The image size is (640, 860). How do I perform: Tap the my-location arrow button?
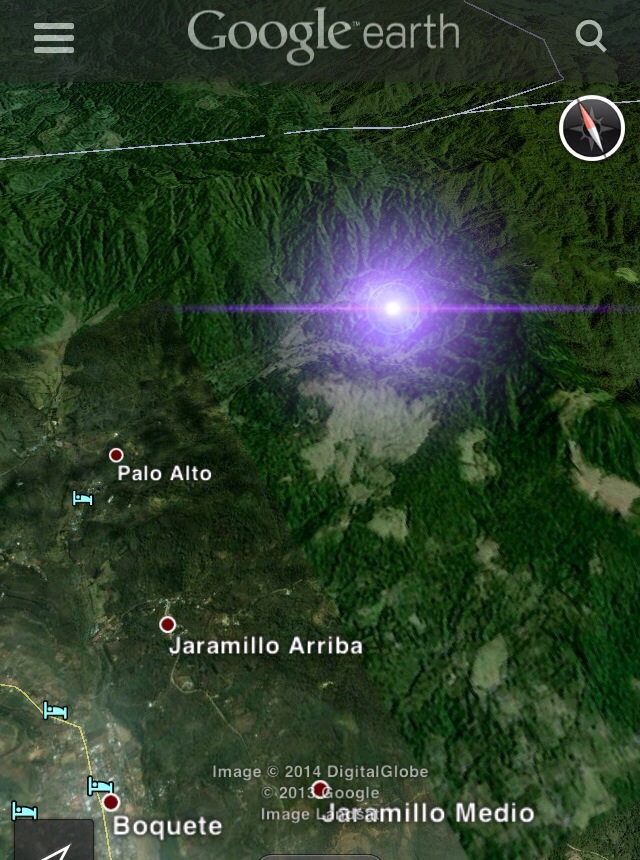tap(55, 843)
